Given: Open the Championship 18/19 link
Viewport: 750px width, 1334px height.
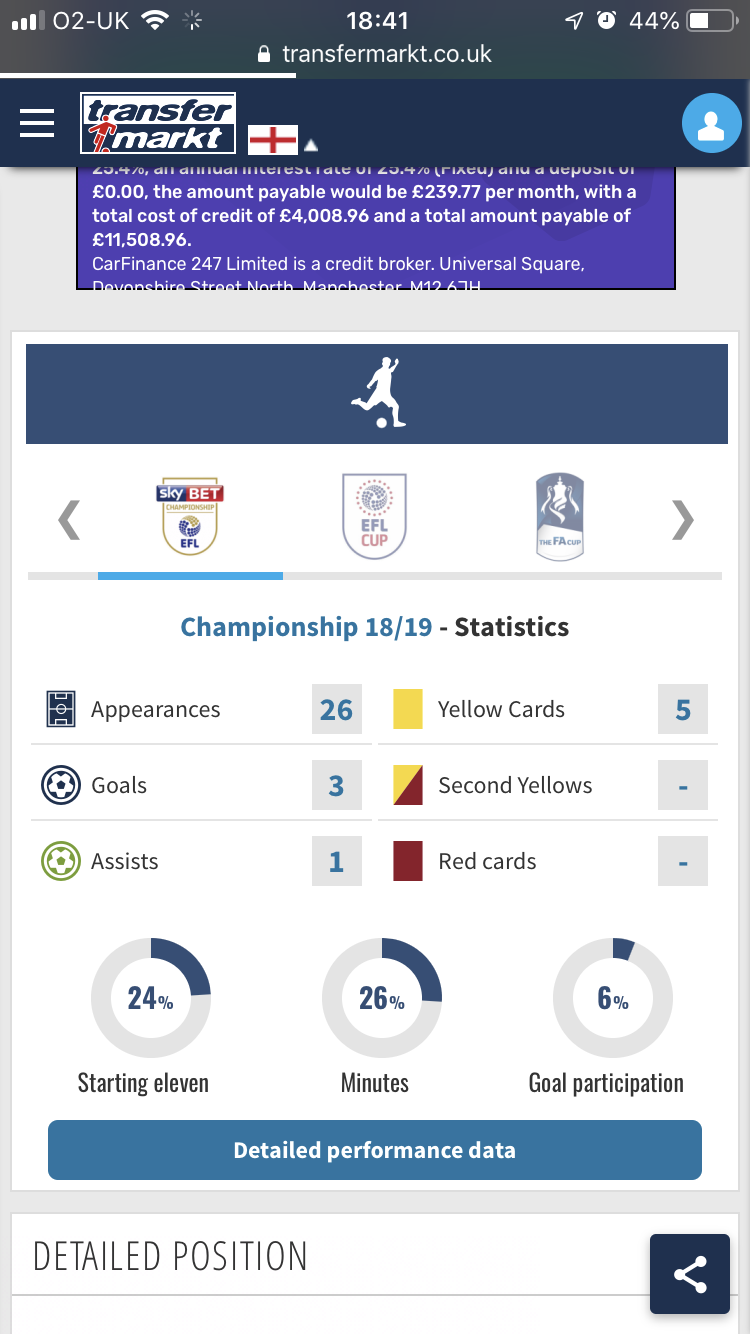Looking at the screenshot, I should click(306, 627).
